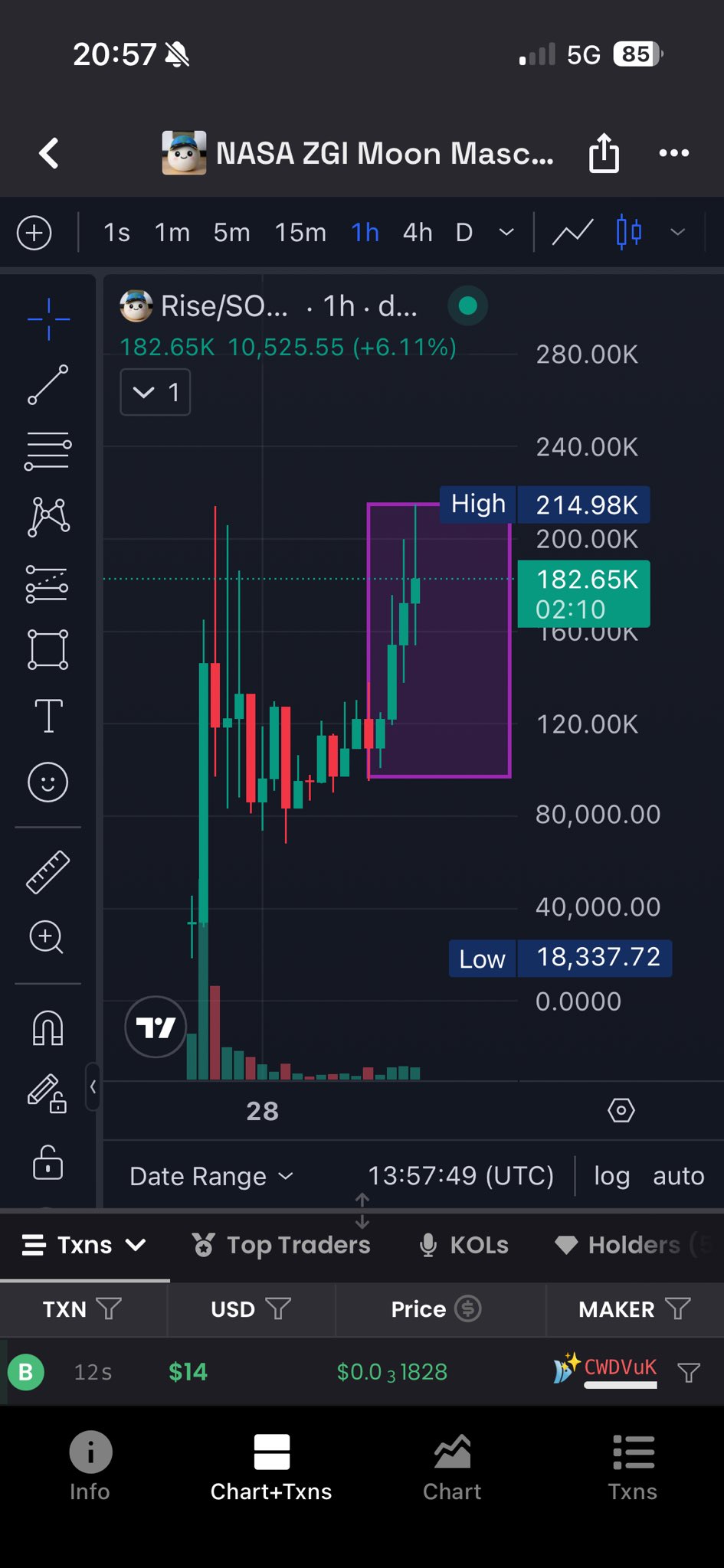The width and height of the screenshot is (724, 1568).
Task: Open the three-dot overflow menu
Action: coord(673,153)
